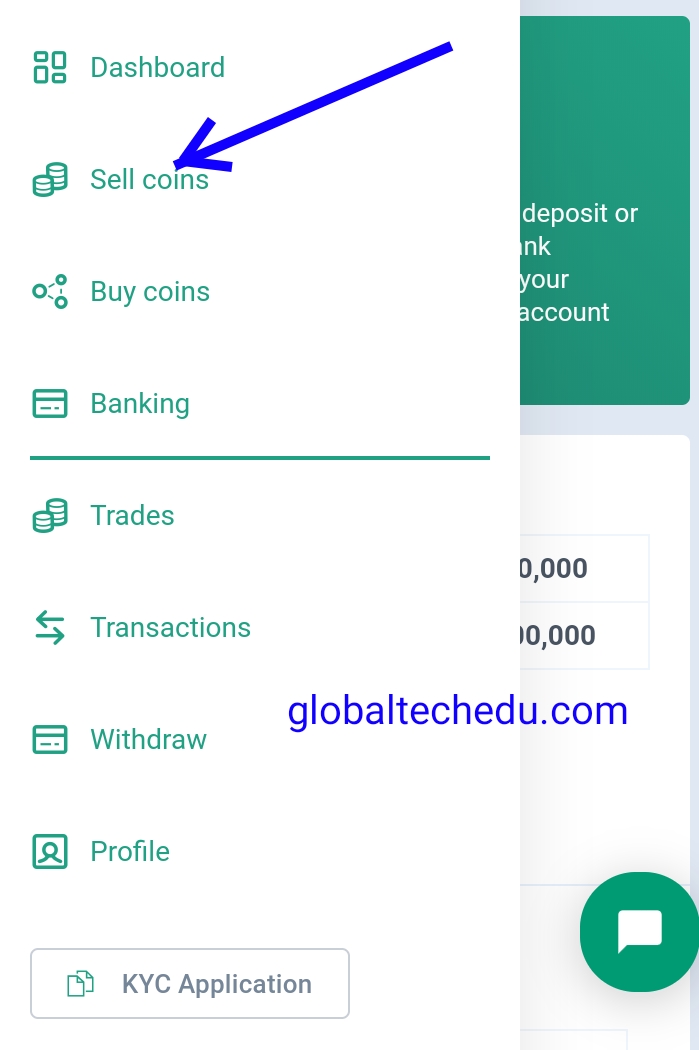View the Trades section
The image size is (699, 1050).
point(132,516)
